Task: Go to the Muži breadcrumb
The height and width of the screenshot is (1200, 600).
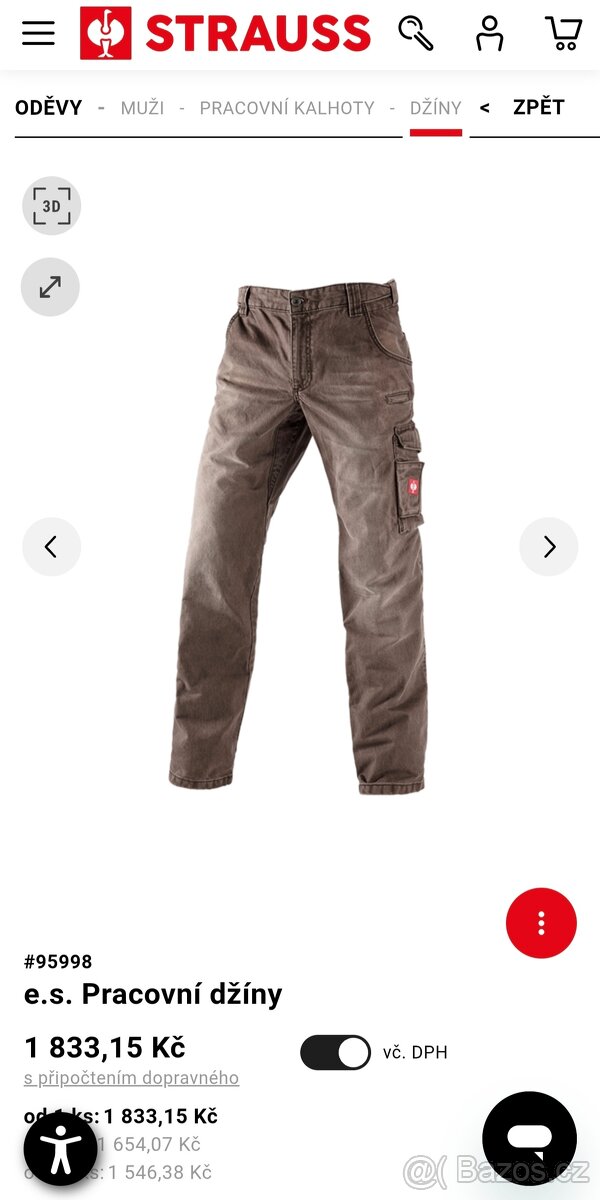Action: 142,108
